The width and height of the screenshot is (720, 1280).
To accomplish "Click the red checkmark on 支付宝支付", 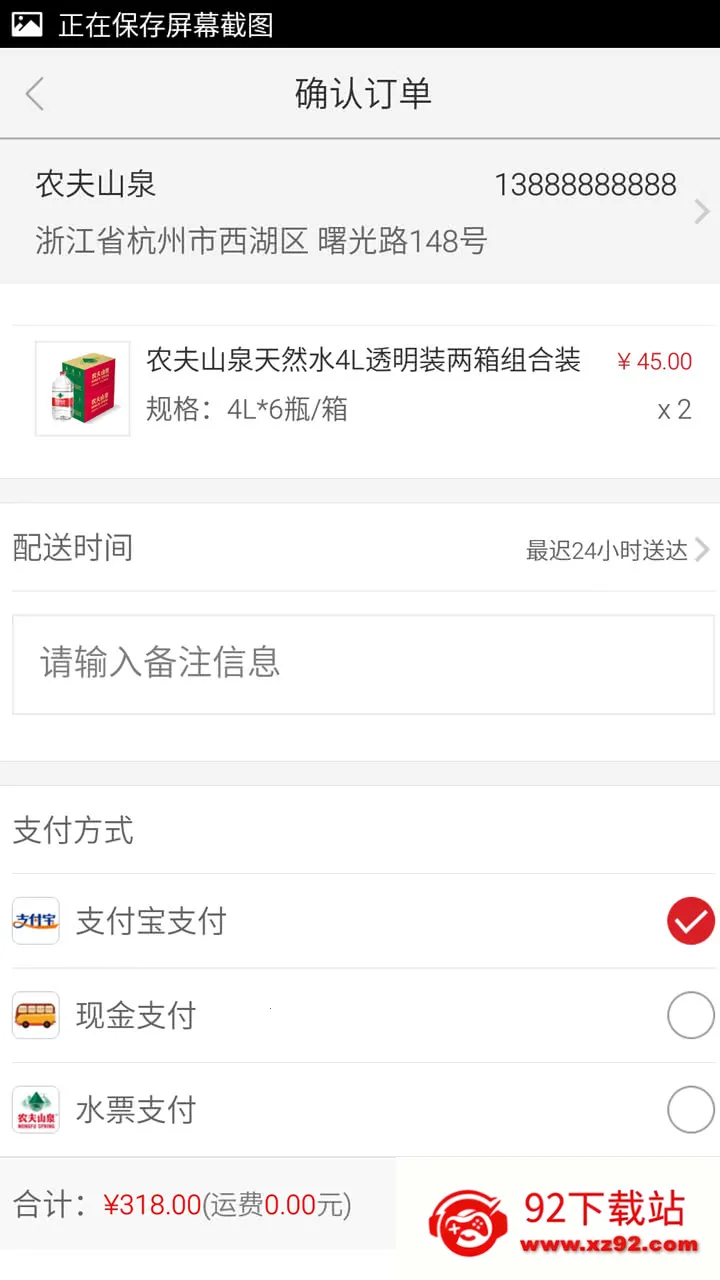I will click(689, 921).
